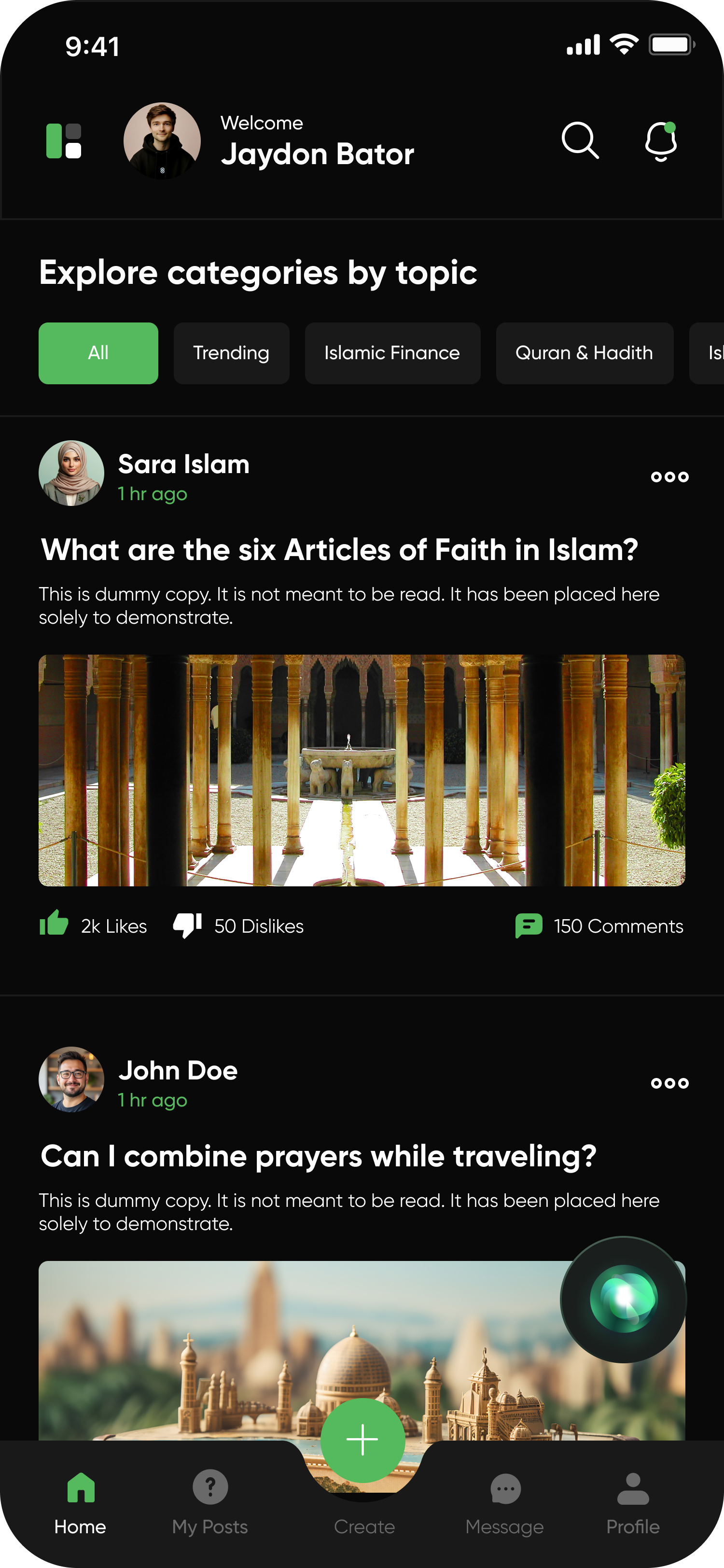Open the search icon in the header

tap(580, 140)
